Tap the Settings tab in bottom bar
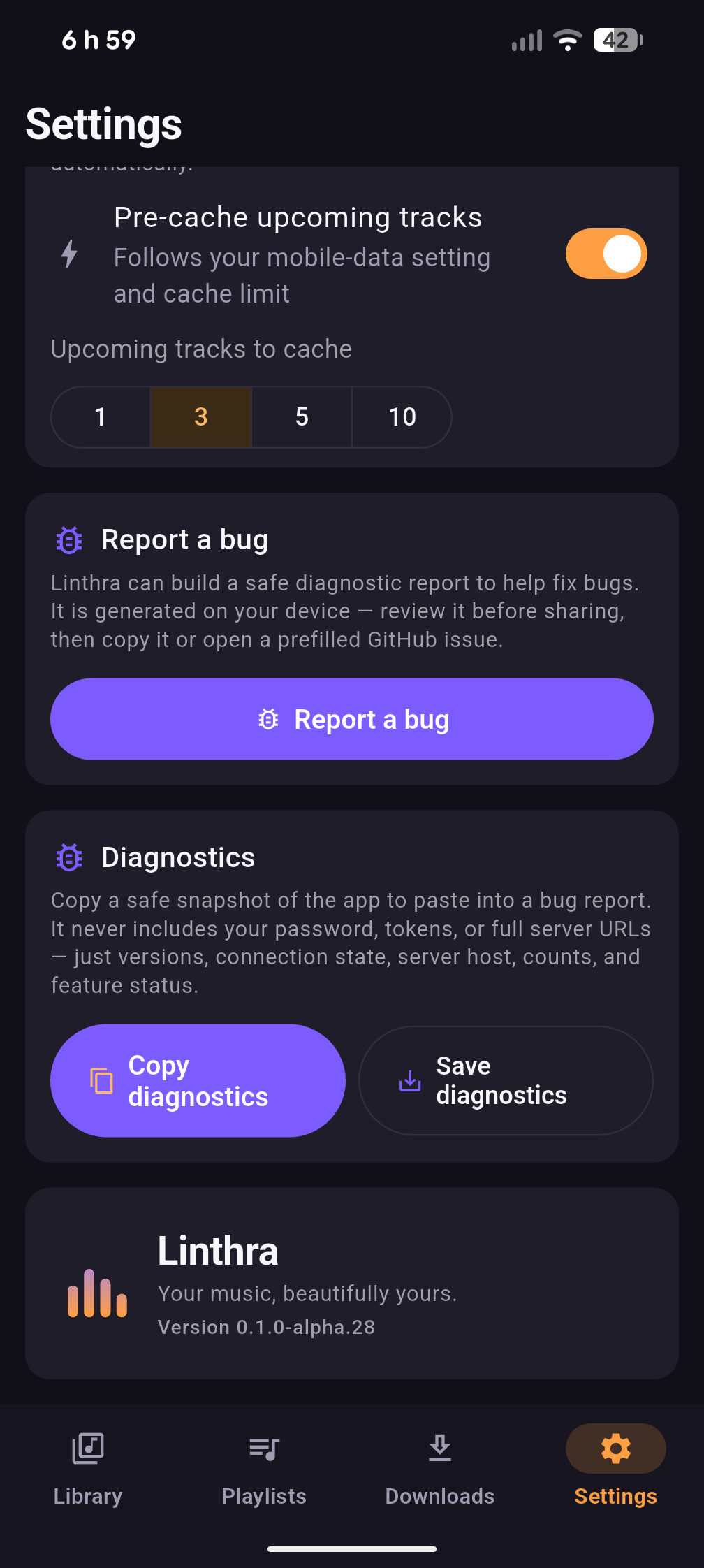The height and width of the screenshot is (1568, 704). point(616,1467)
